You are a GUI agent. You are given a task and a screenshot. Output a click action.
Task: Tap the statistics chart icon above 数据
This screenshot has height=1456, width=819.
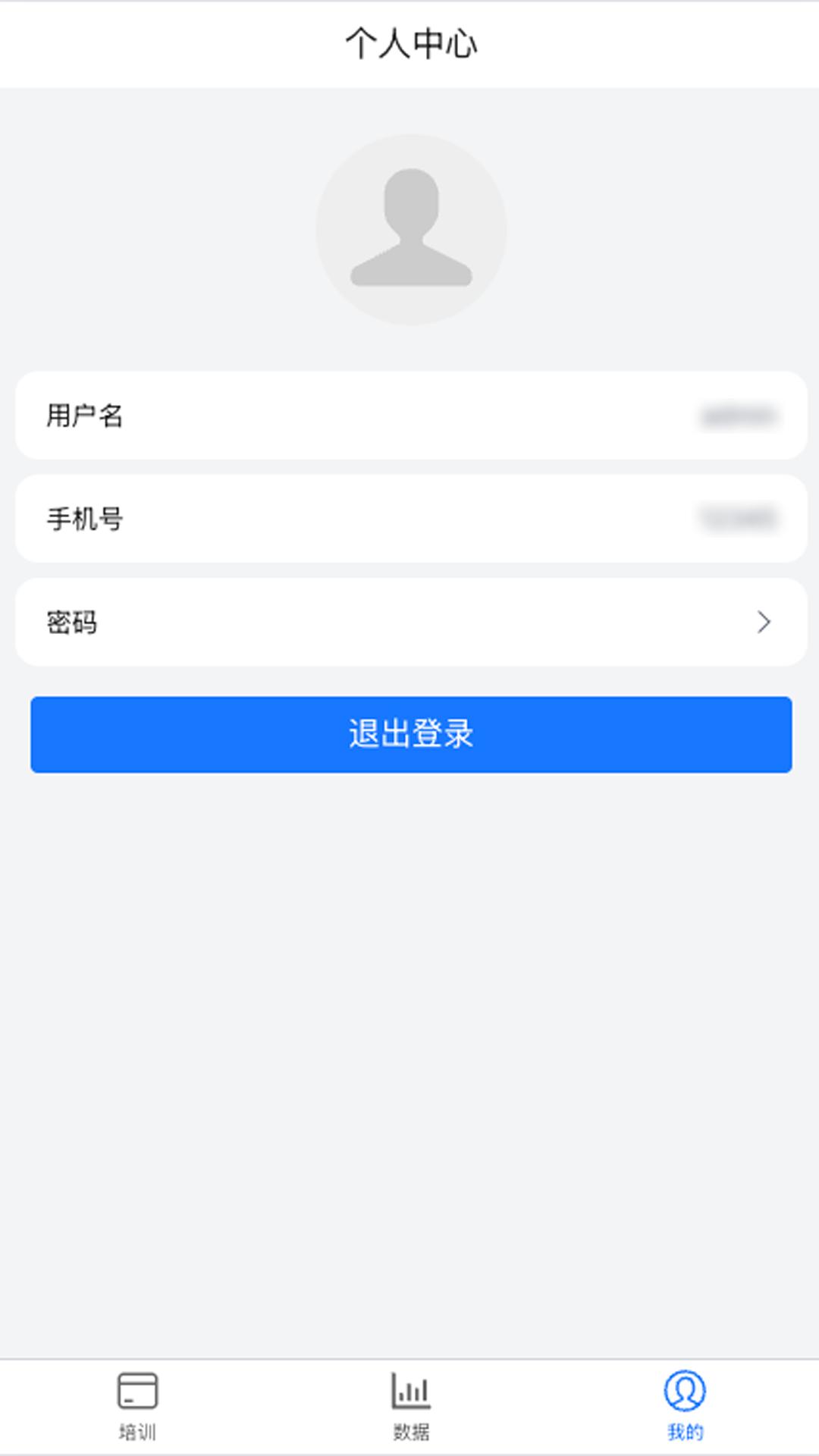[409, 1389]
